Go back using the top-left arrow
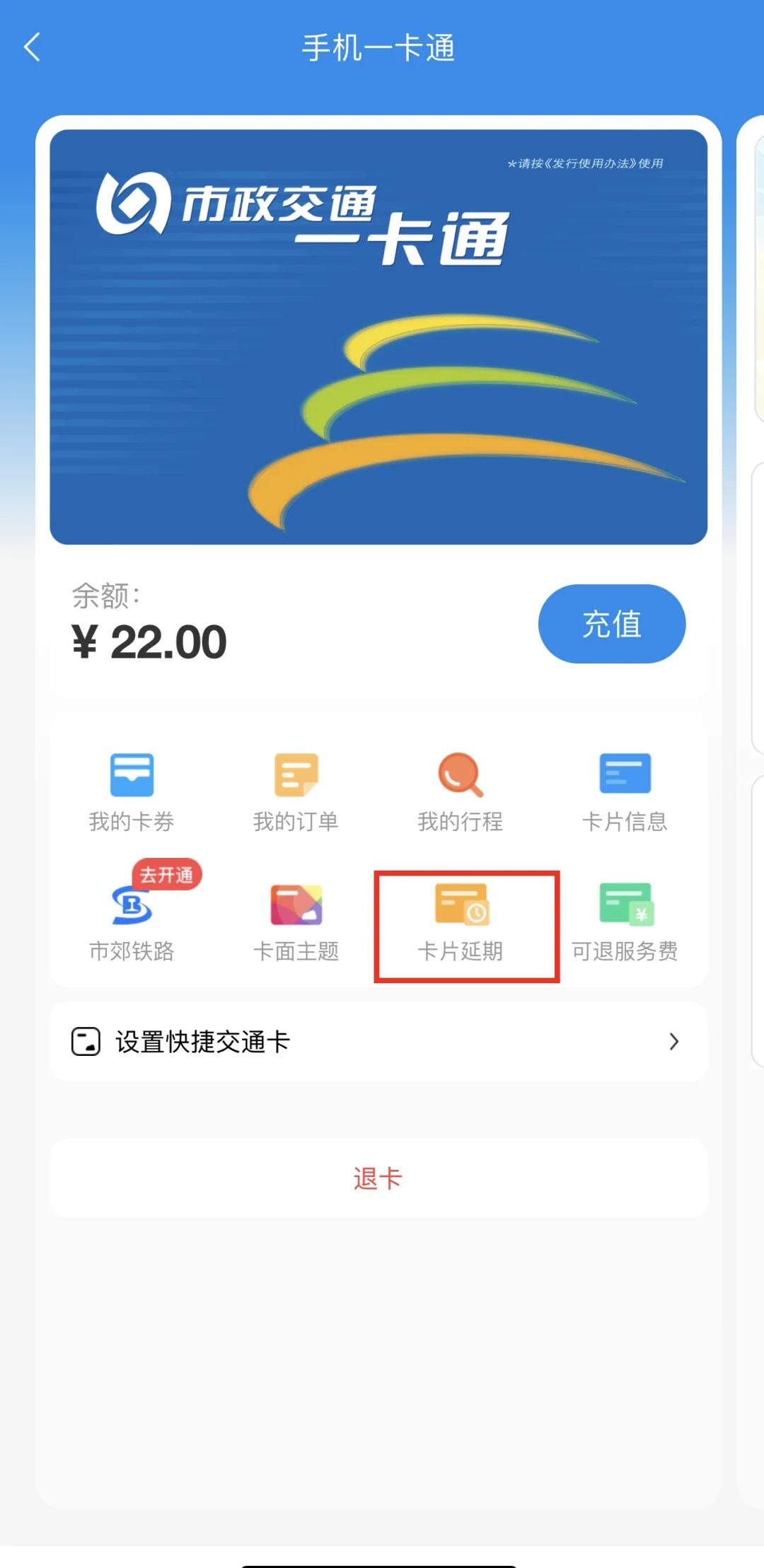Image resolution: width=764 pixels, height=1568 pixels. point(31,47)
